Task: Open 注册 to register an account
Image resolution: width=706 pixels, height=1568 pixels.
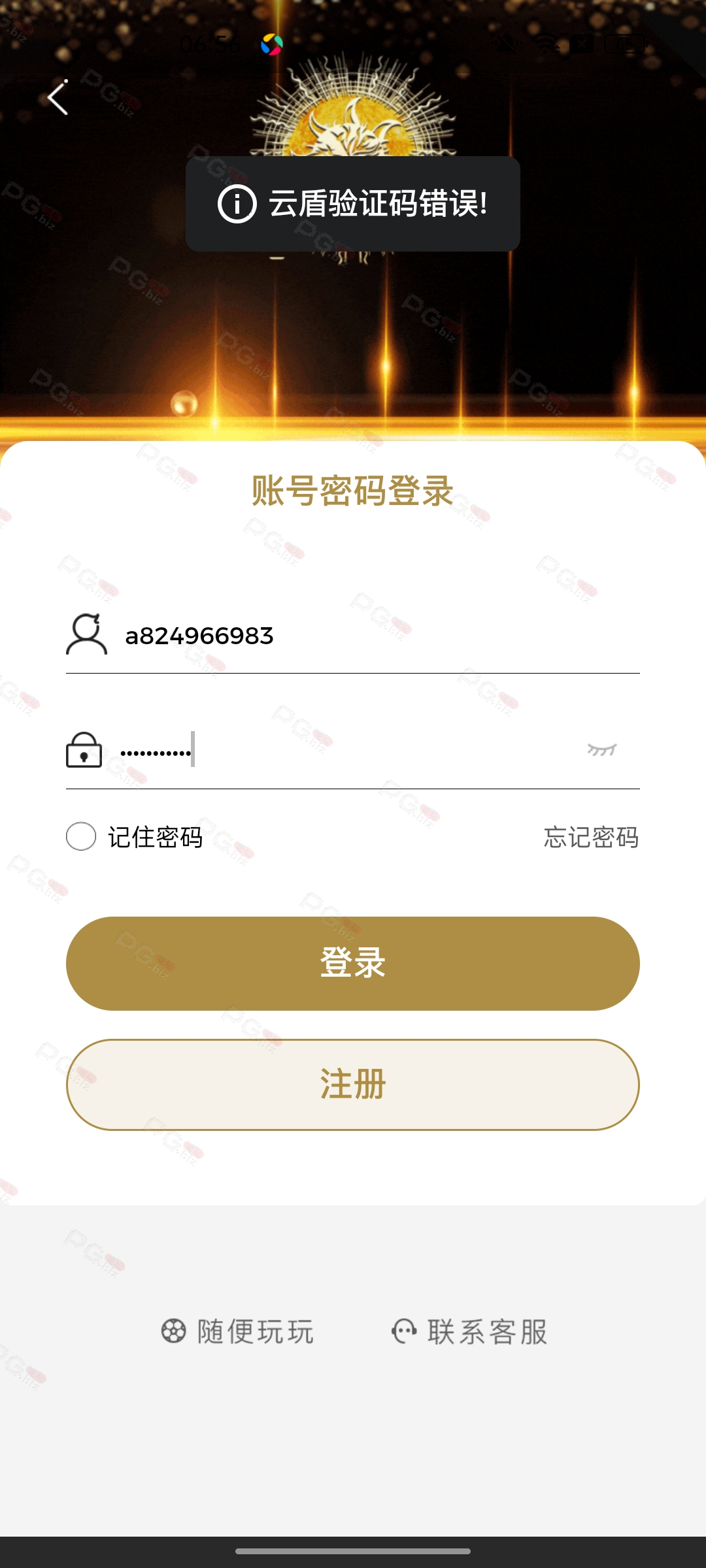Action: tap(353, 1085)
